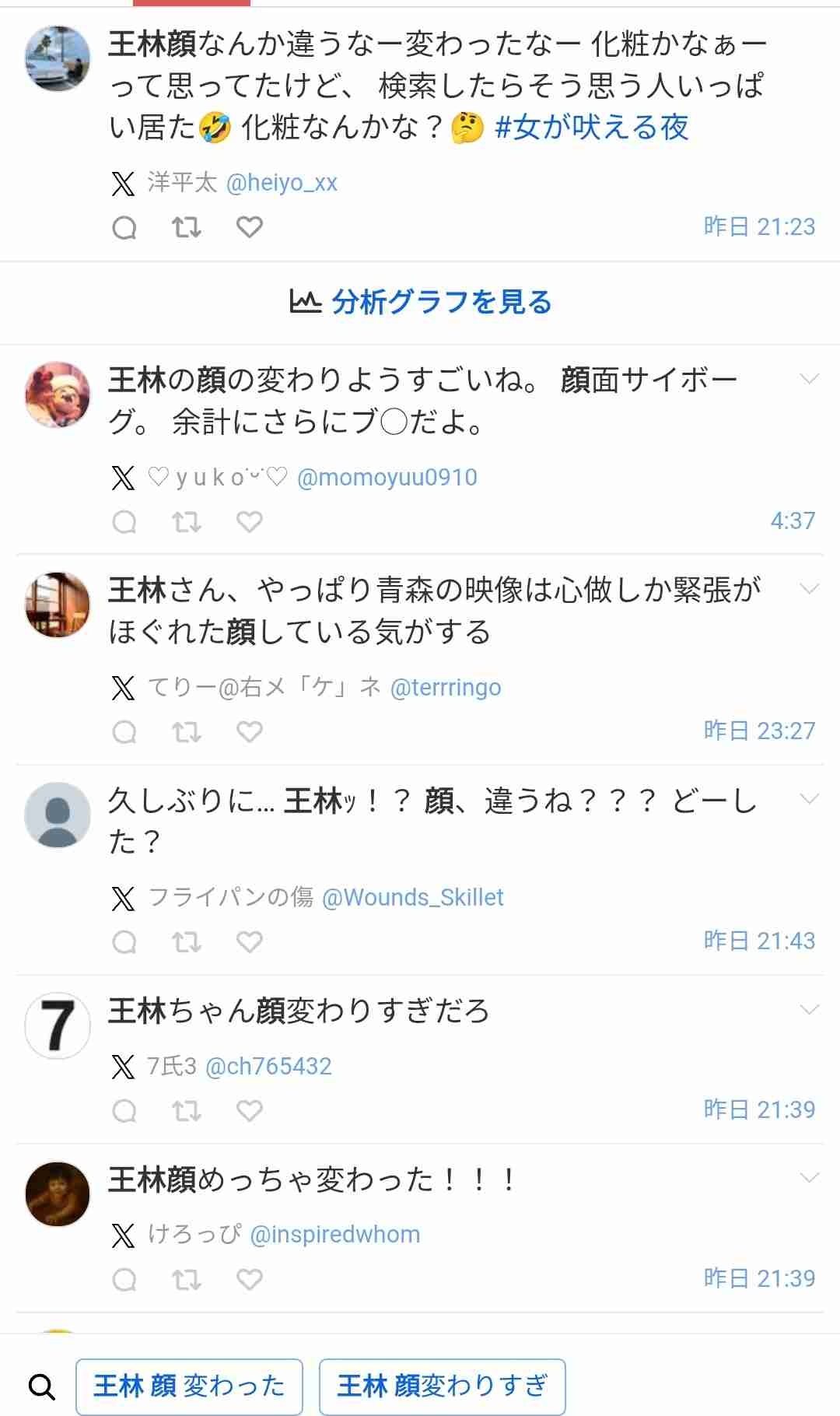View the avatar of 7氏3

point(58,1025)
